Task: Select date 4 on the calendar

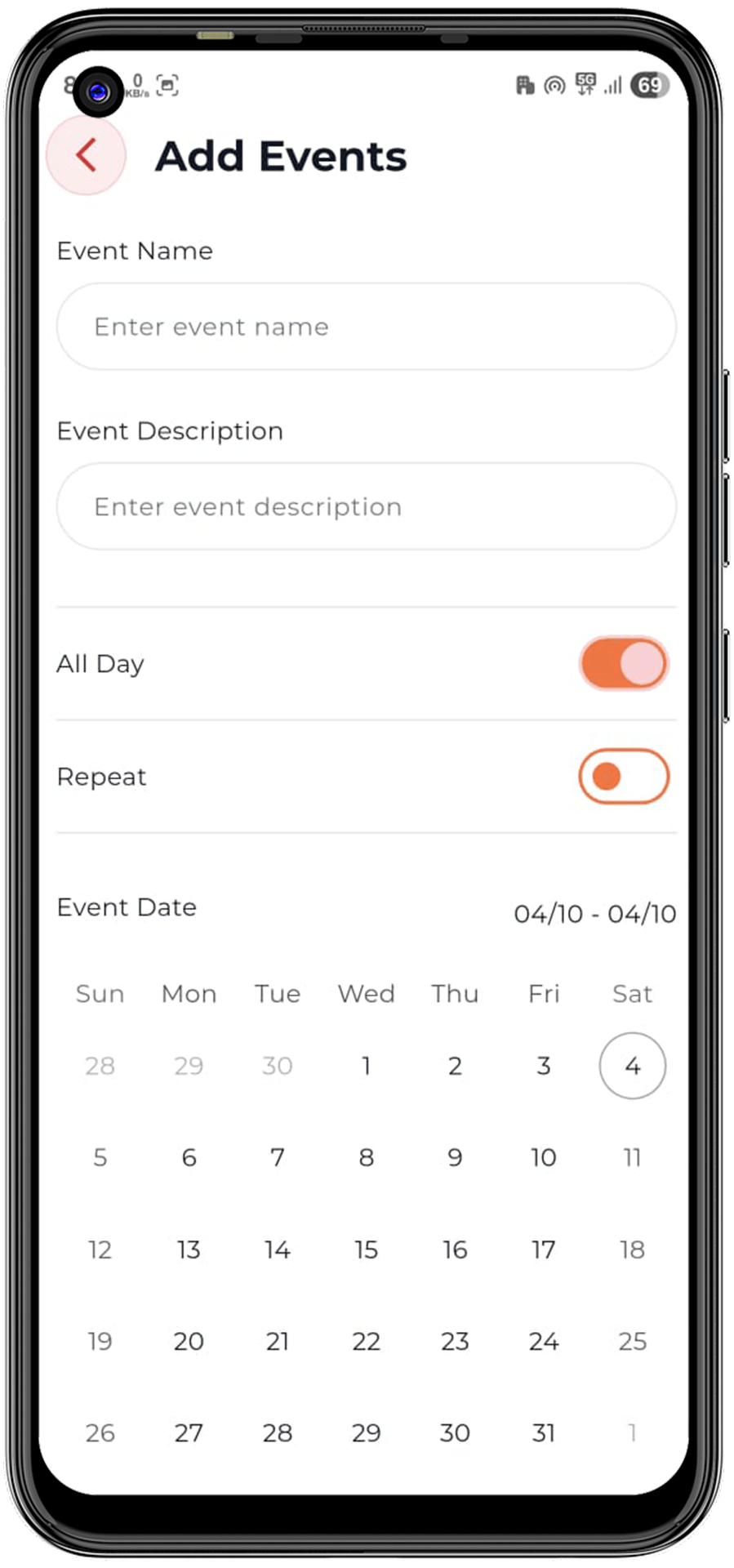Action: (x=632, y=1066)
